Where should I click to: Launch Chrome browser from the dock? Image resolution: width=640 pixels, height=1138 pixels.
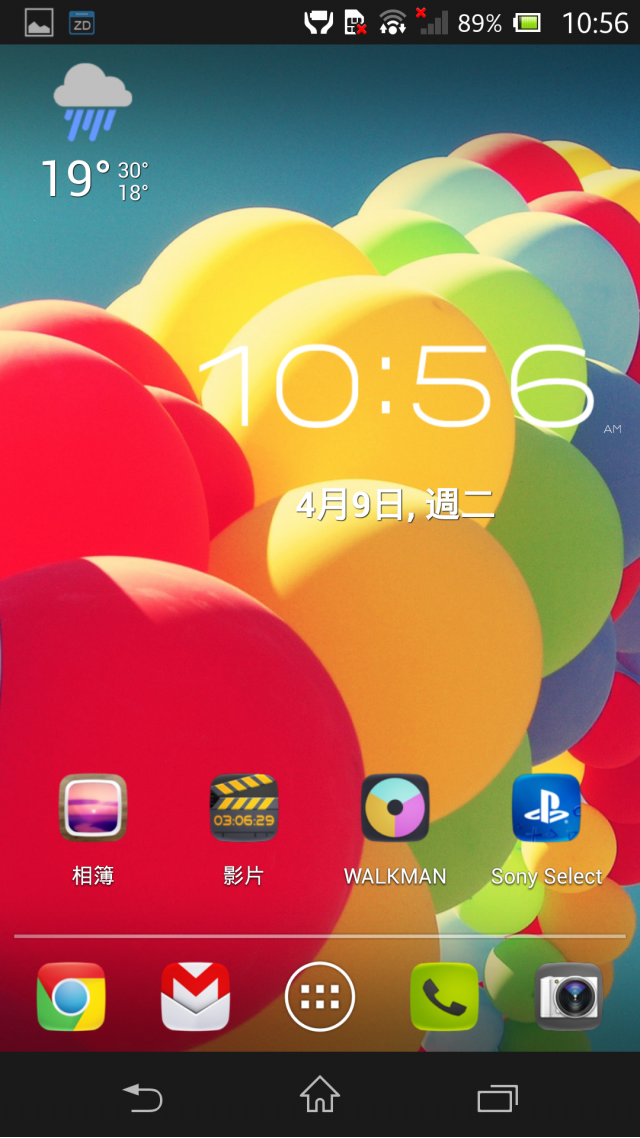pyautogui.click(x=71, y=996)
